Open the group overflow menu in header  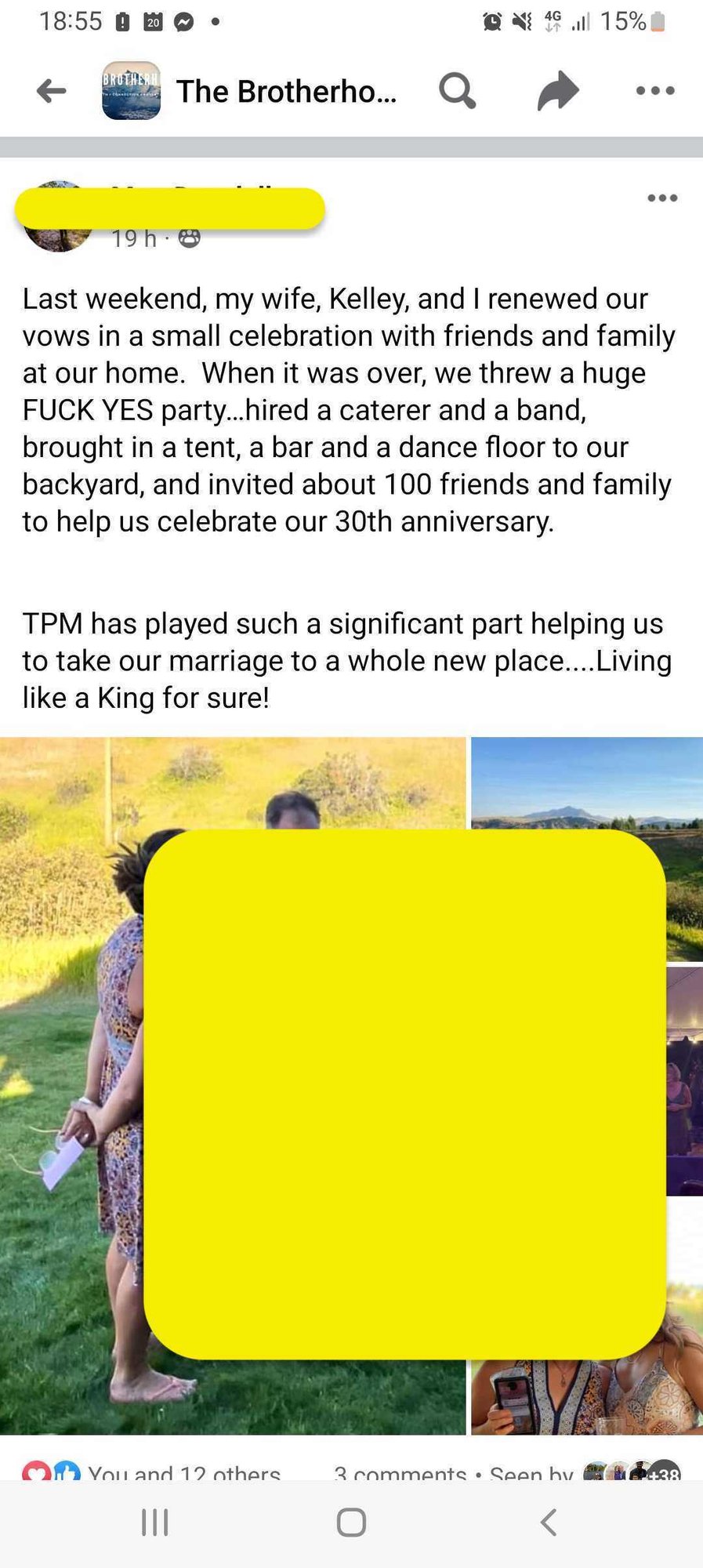click(x=655, y=91)
